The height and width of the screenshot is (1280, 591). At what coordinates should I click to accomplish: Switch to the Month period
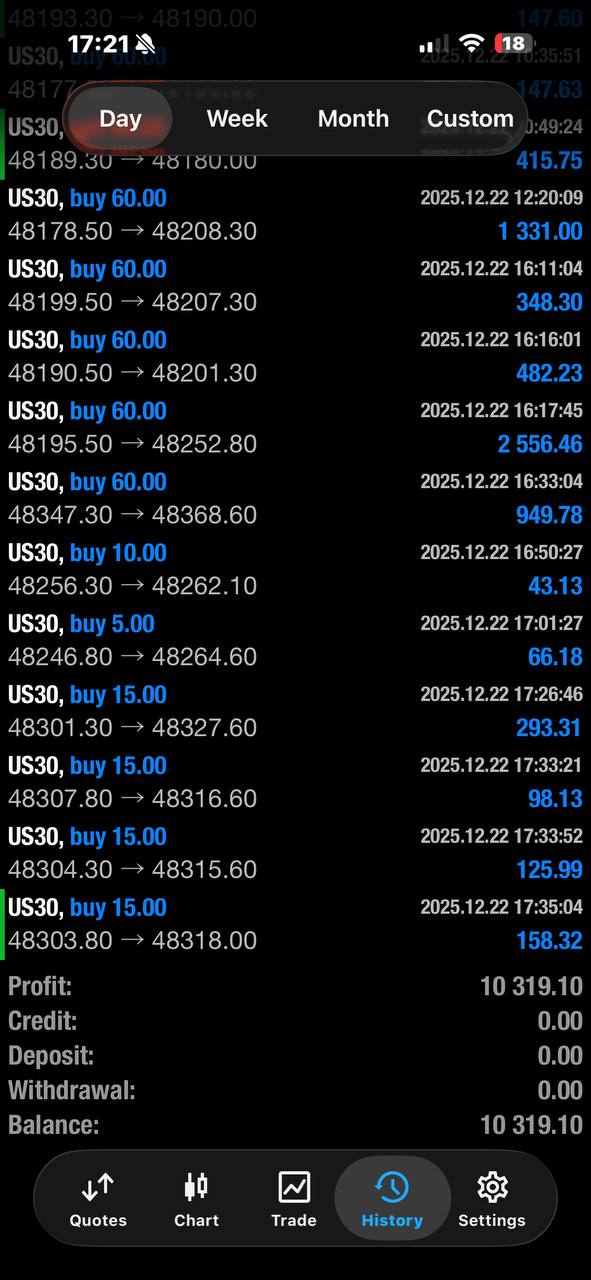pyautogui.click(x=353, y=119)
